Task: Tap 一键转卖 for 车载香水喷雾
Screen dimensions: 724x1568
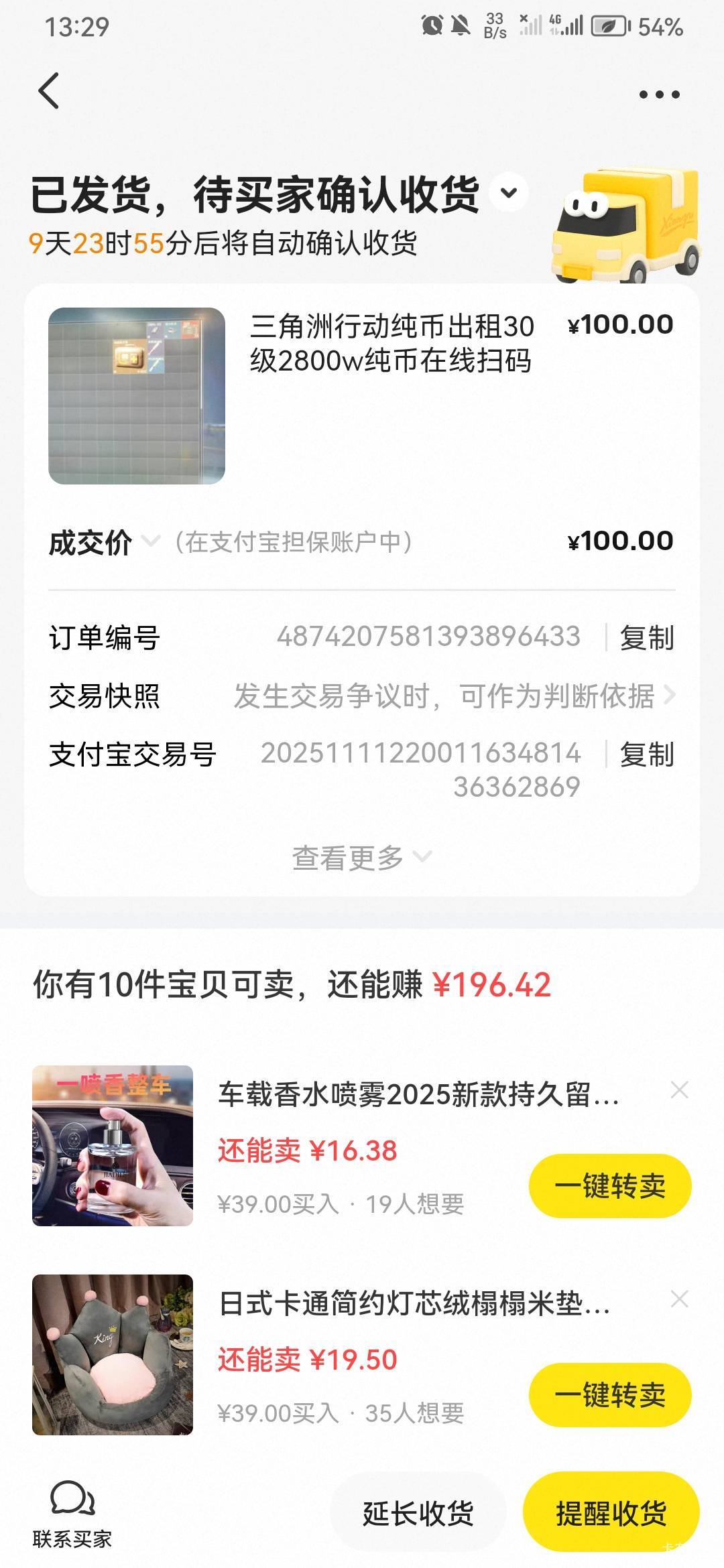Action: click(x=609, y=1185)
